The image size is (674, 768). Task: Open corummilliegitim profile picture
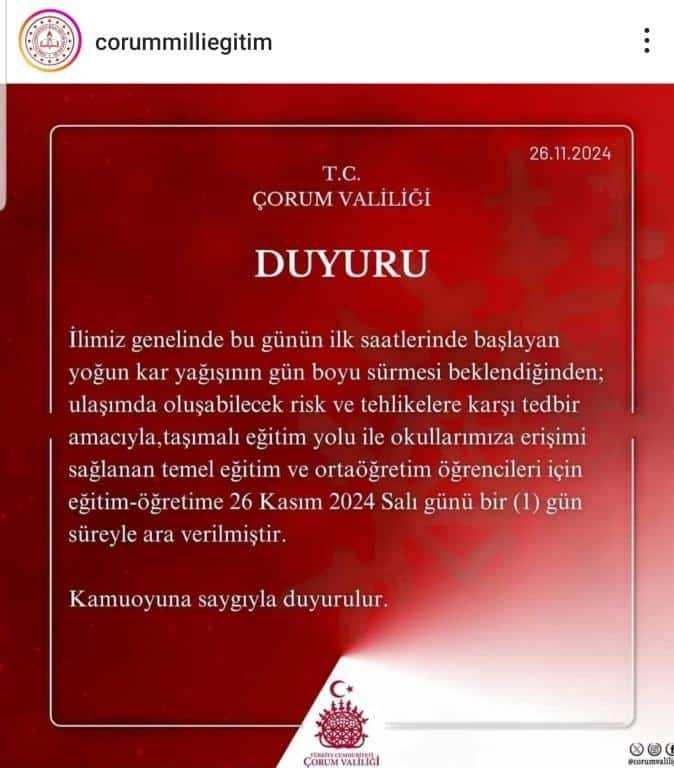[48, 41]
